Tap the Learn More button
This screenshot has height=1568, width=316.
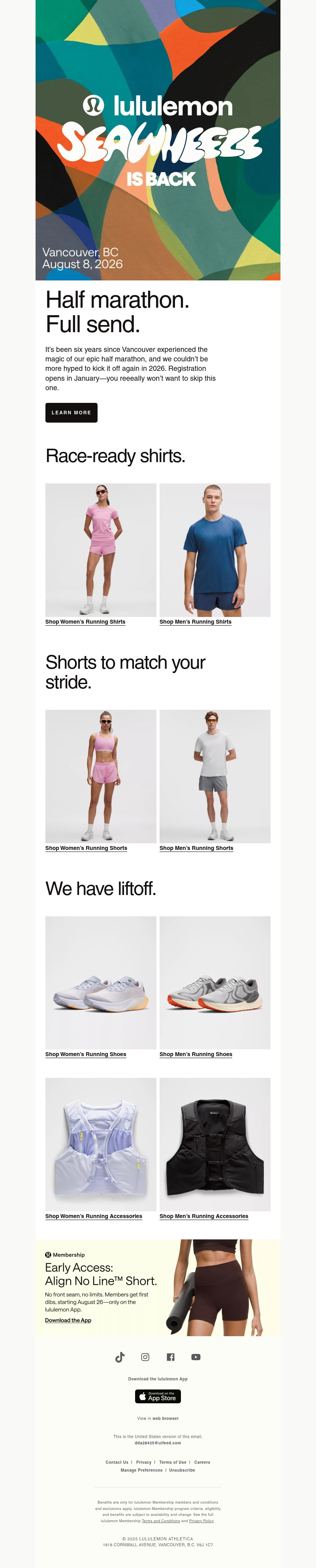coord(71,412)
